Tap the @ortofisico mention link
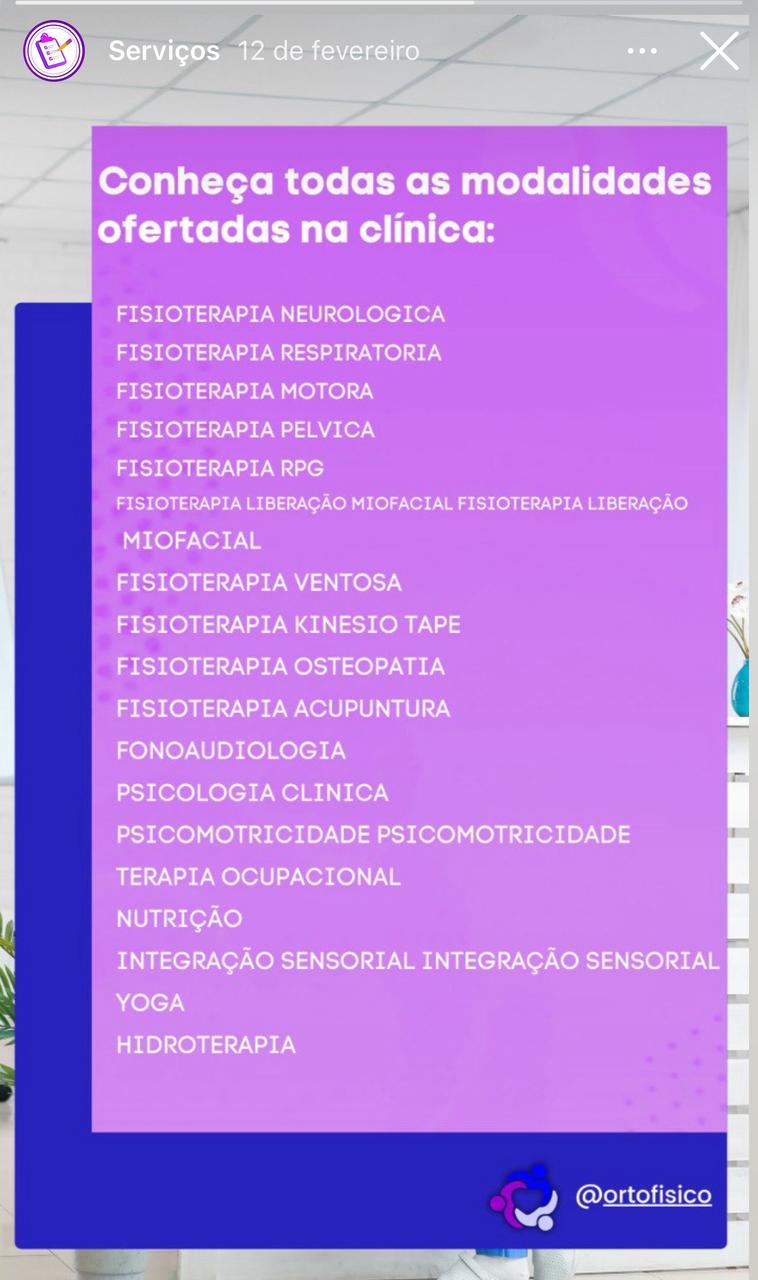The image size is (758, 1280). click(x=643, y=1195)
